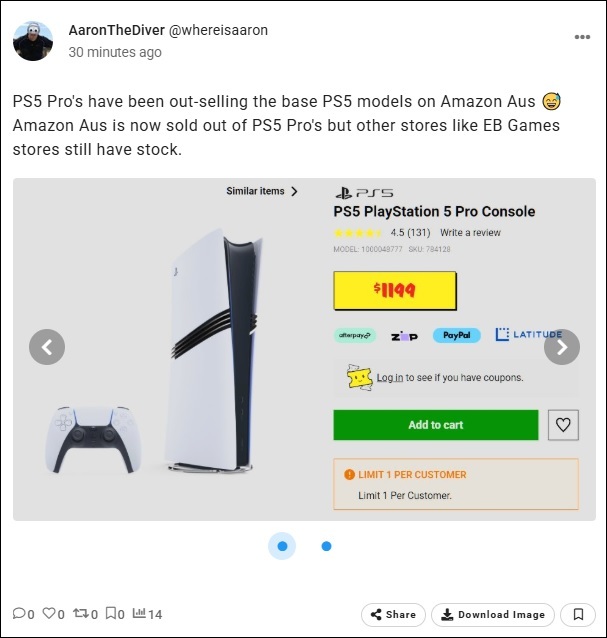Show the previous image in the carousel

[47, 347]
